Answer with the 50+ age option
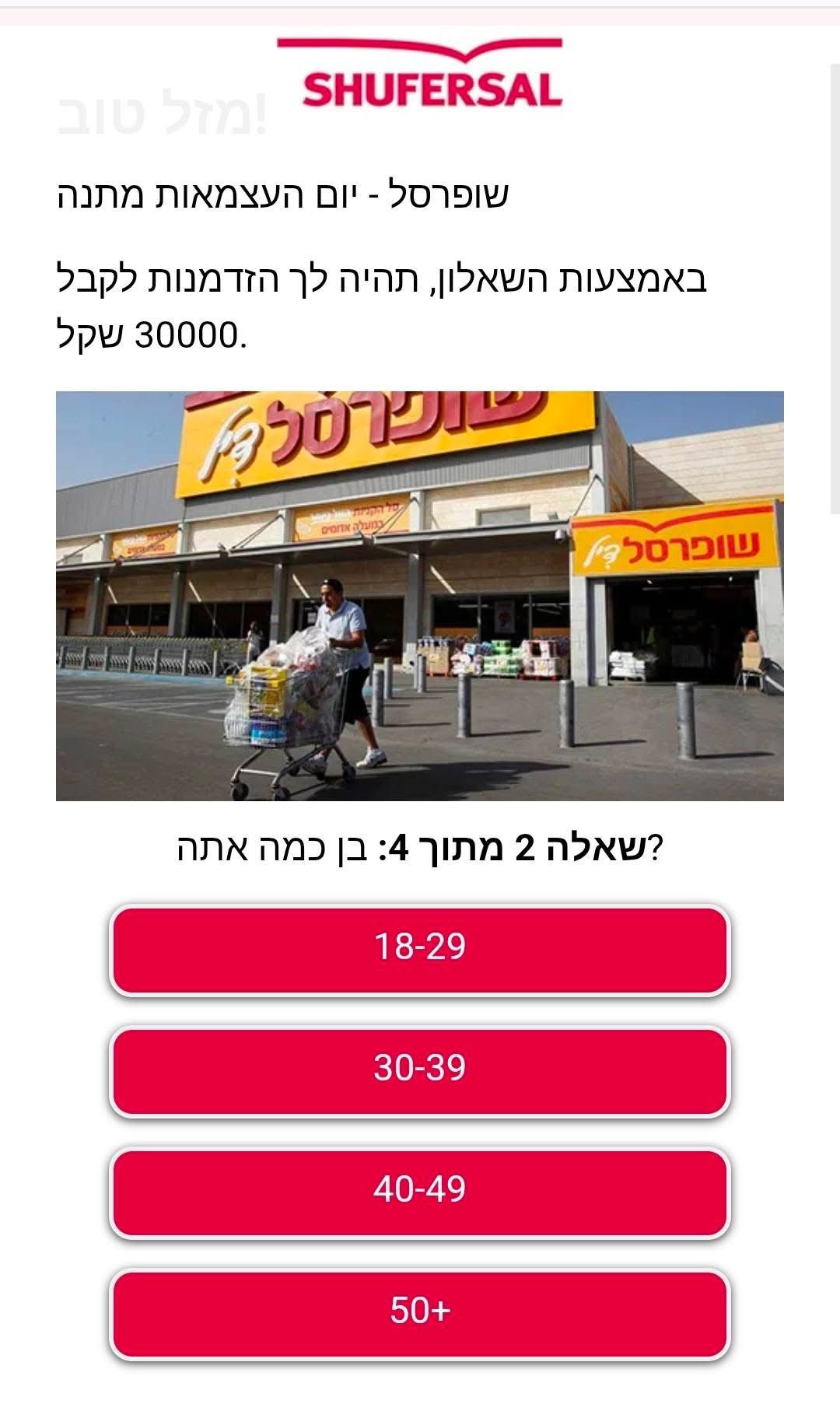This screenshot has height=1418, width=840. click(419, 1313)
